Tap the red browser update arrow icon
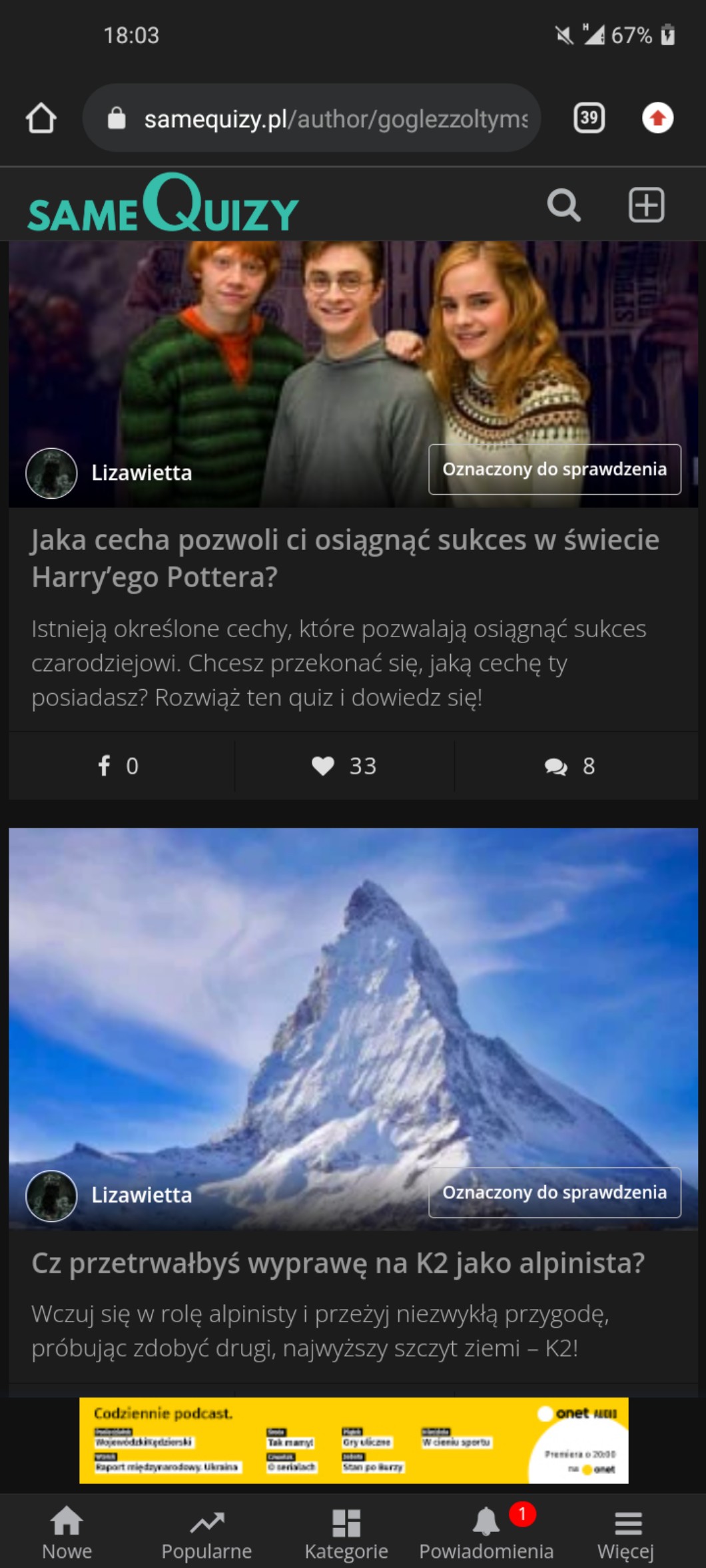706x1568 pixels. click(657, 119)
